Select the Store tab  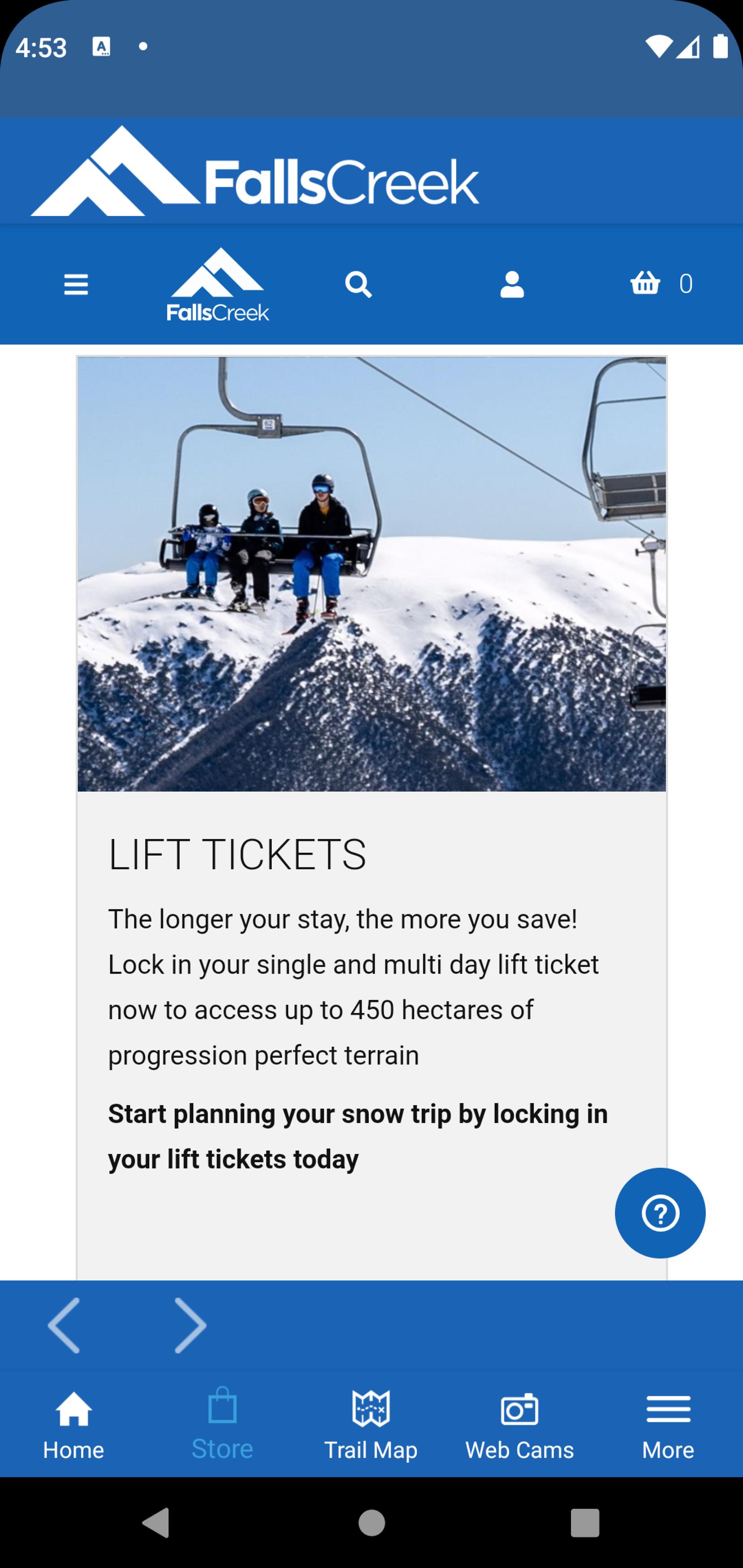(222, 1424)
